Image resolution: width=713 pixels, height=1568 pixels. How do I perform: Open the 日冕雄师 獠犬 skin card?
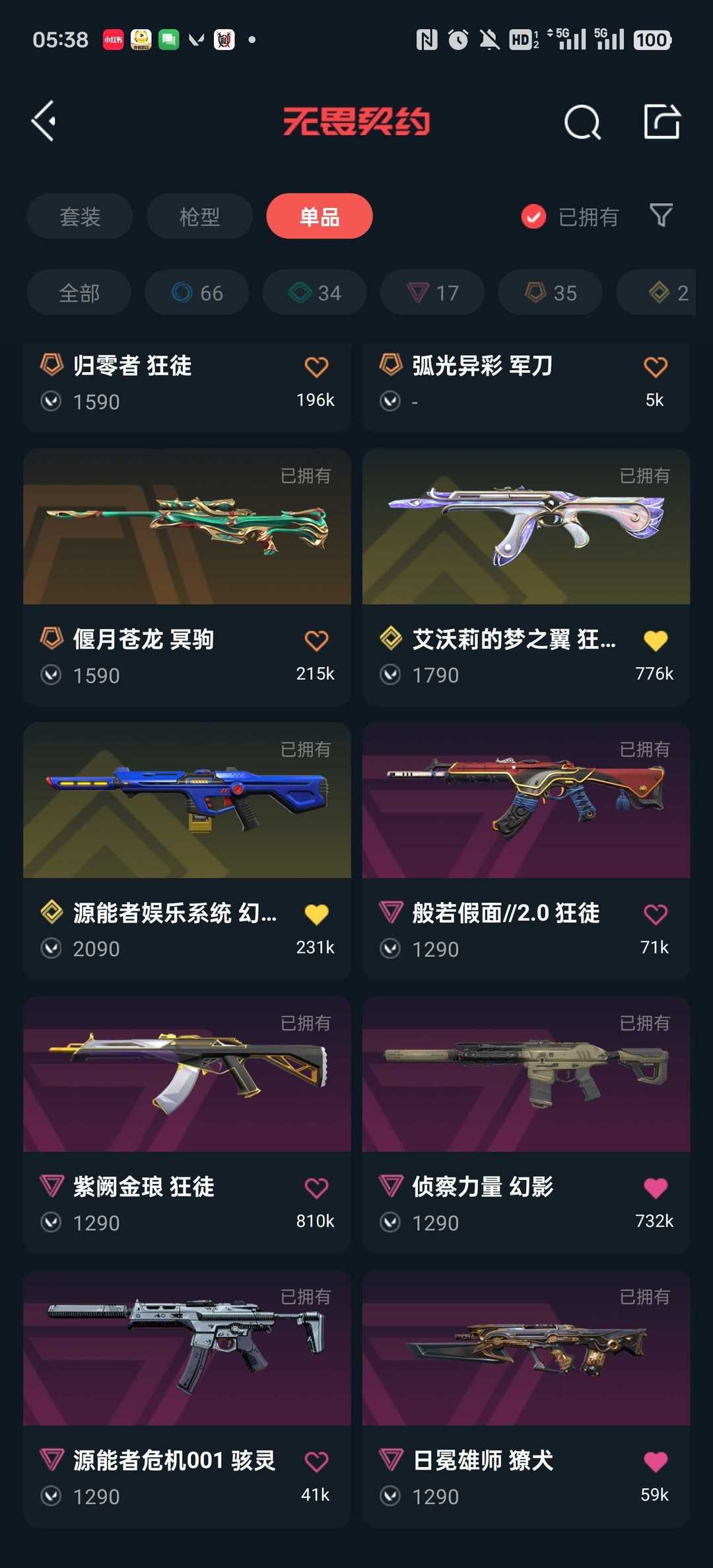526,1399
